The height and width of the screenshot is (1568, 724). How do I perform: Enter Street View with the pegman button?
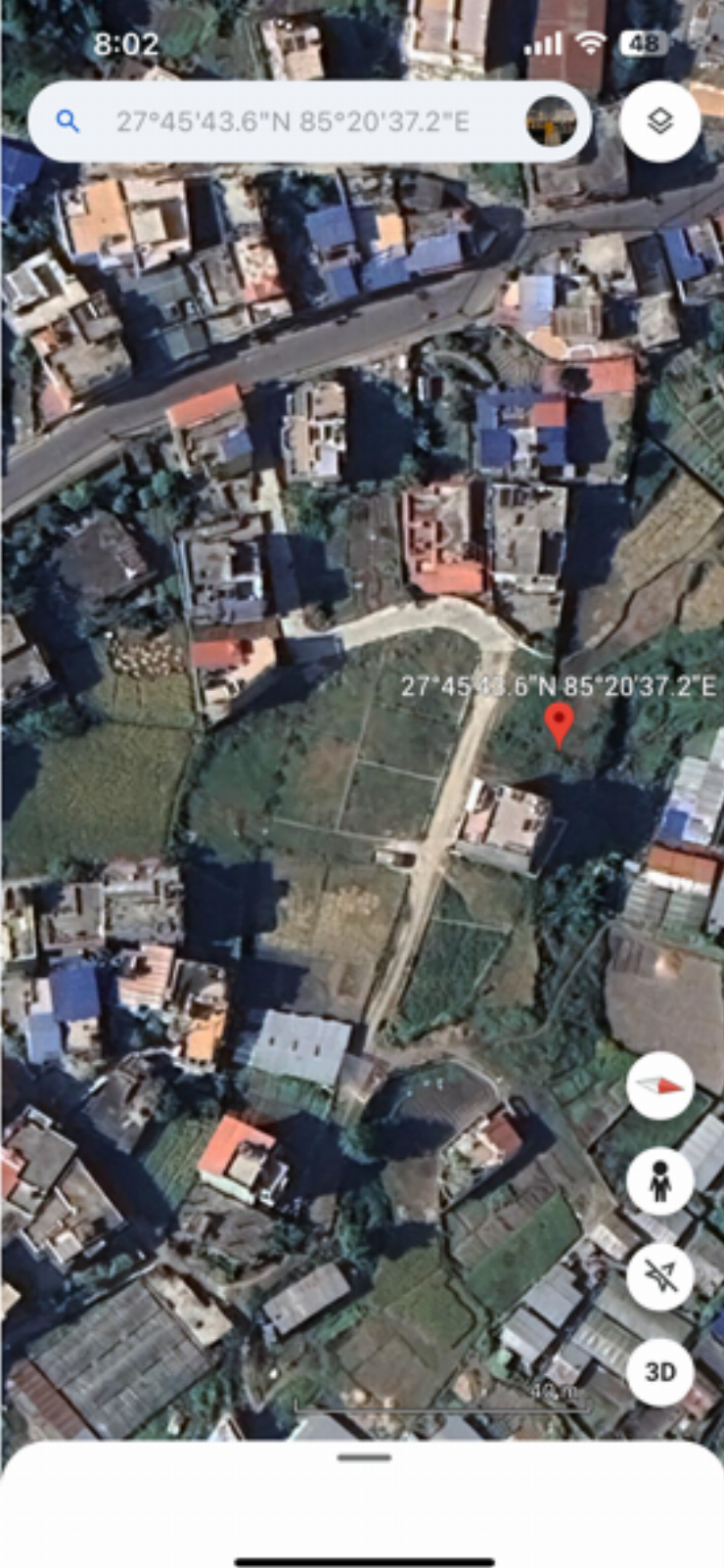(x=660, y=1181)
